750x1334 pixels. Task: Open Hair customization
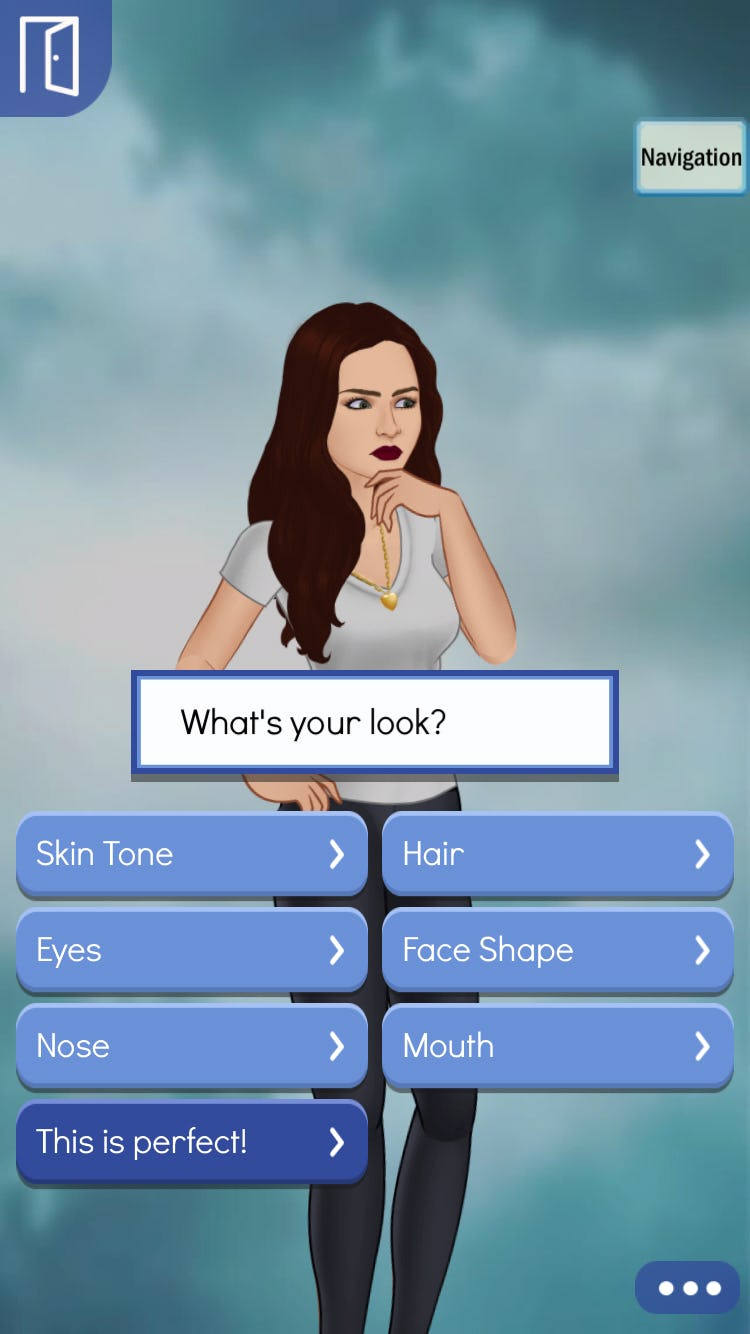coord(557,854)
